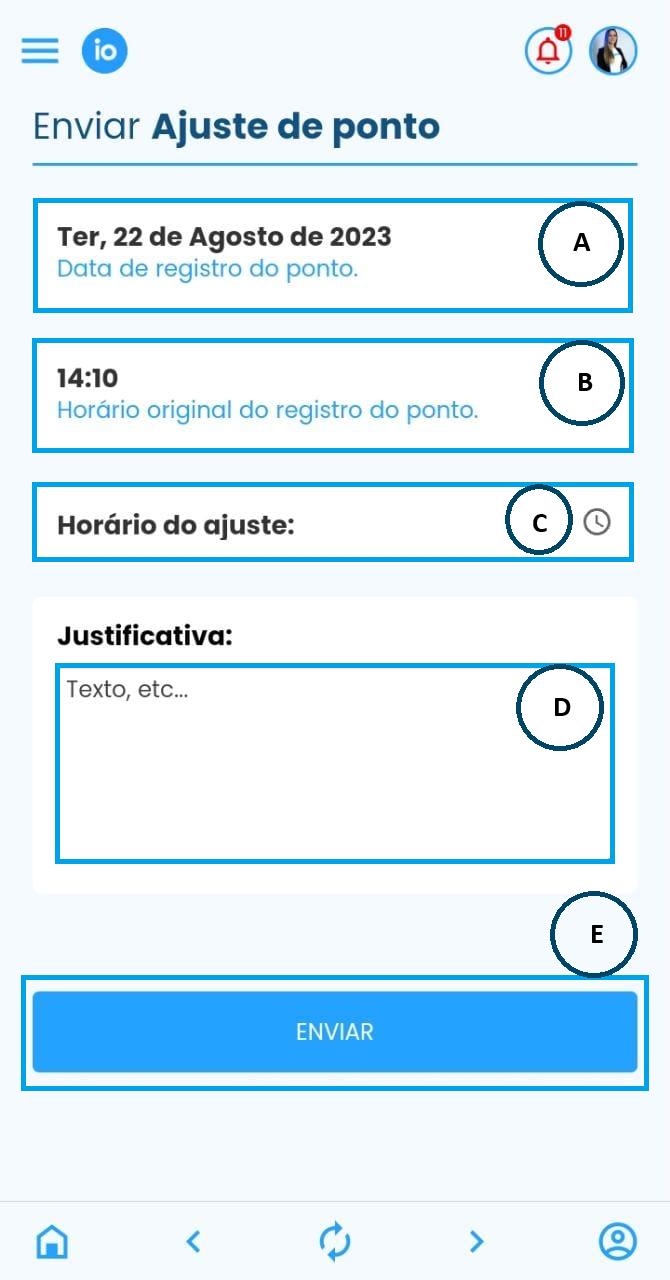The image size is (670, 1280).
Task: Open the account icon in bottom bar
Action: (617, 1242)
